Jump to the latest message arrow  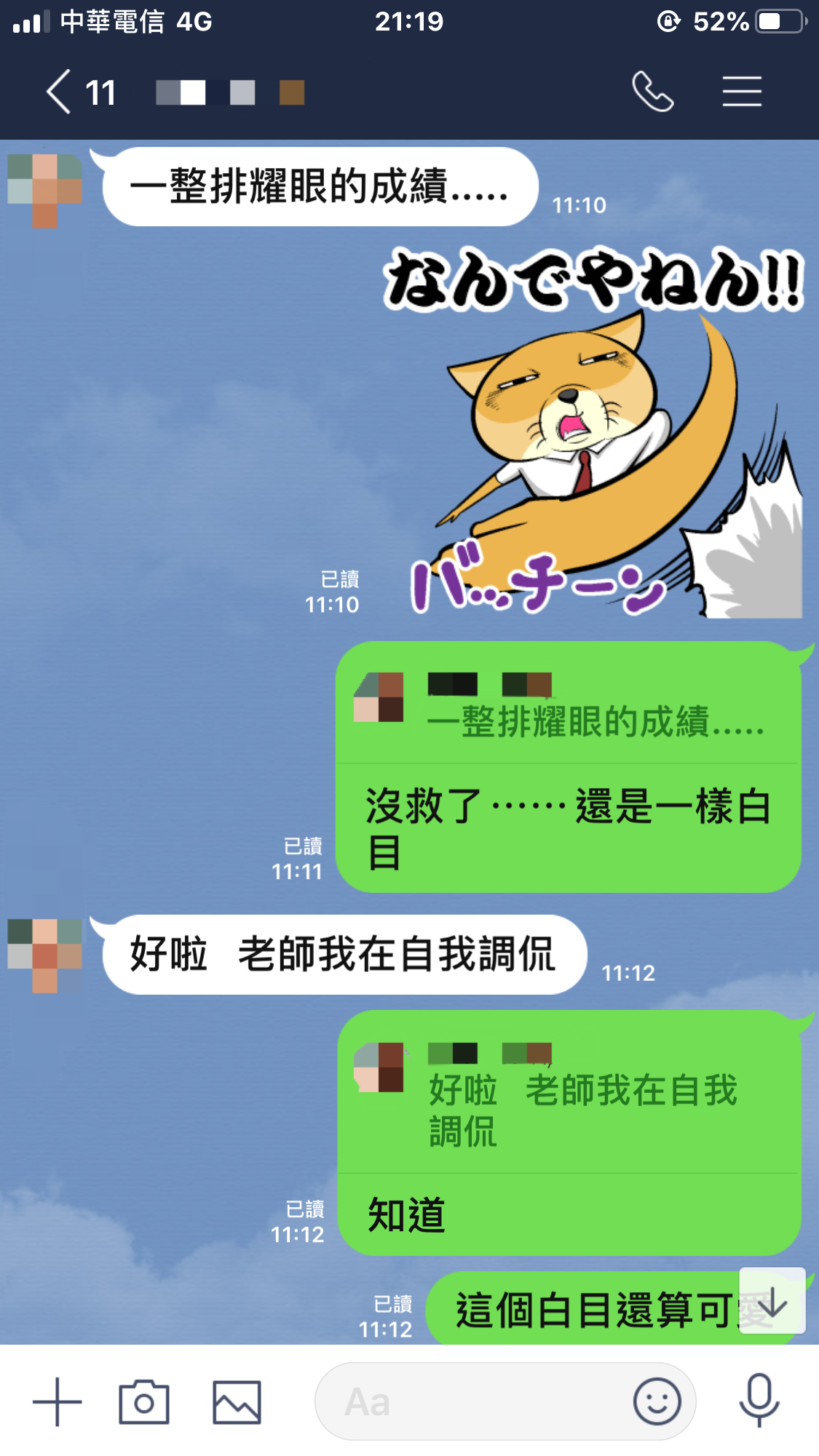(x=772, y=1301)
